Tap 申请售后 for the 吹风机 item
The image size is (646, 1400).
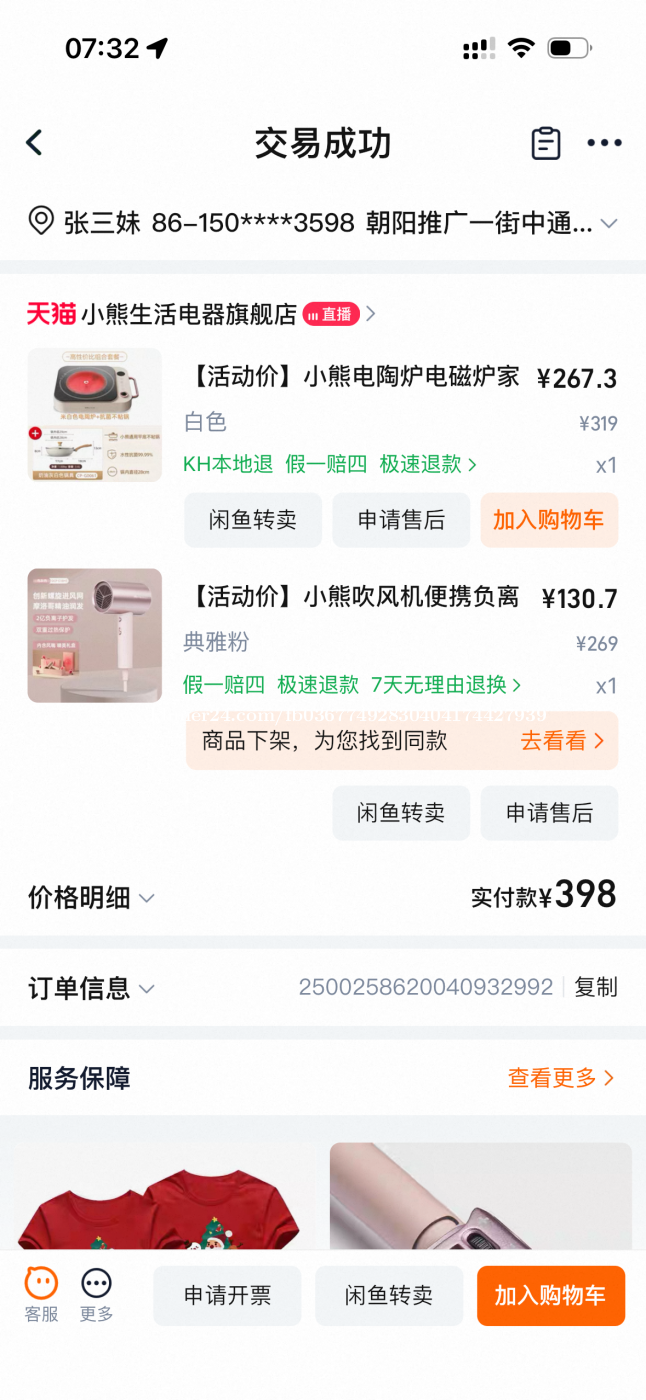(x=549, y=813)
